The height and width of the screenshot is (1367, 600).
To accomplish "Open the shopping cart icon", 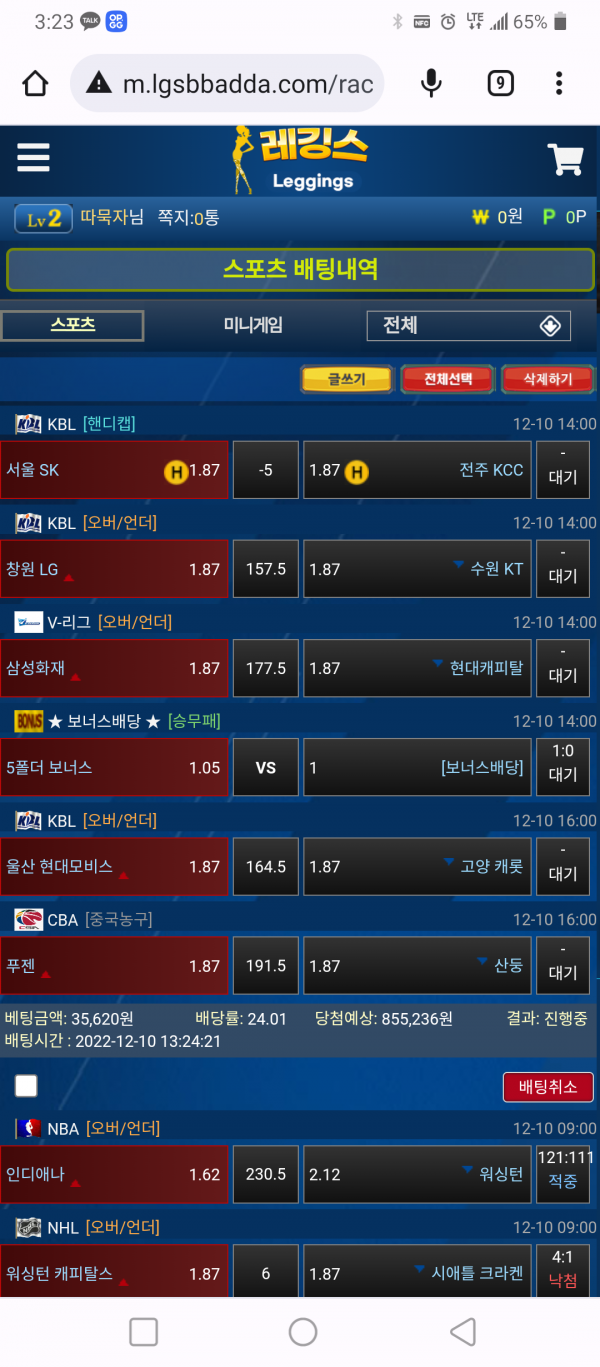I will (x=565, y=159).
